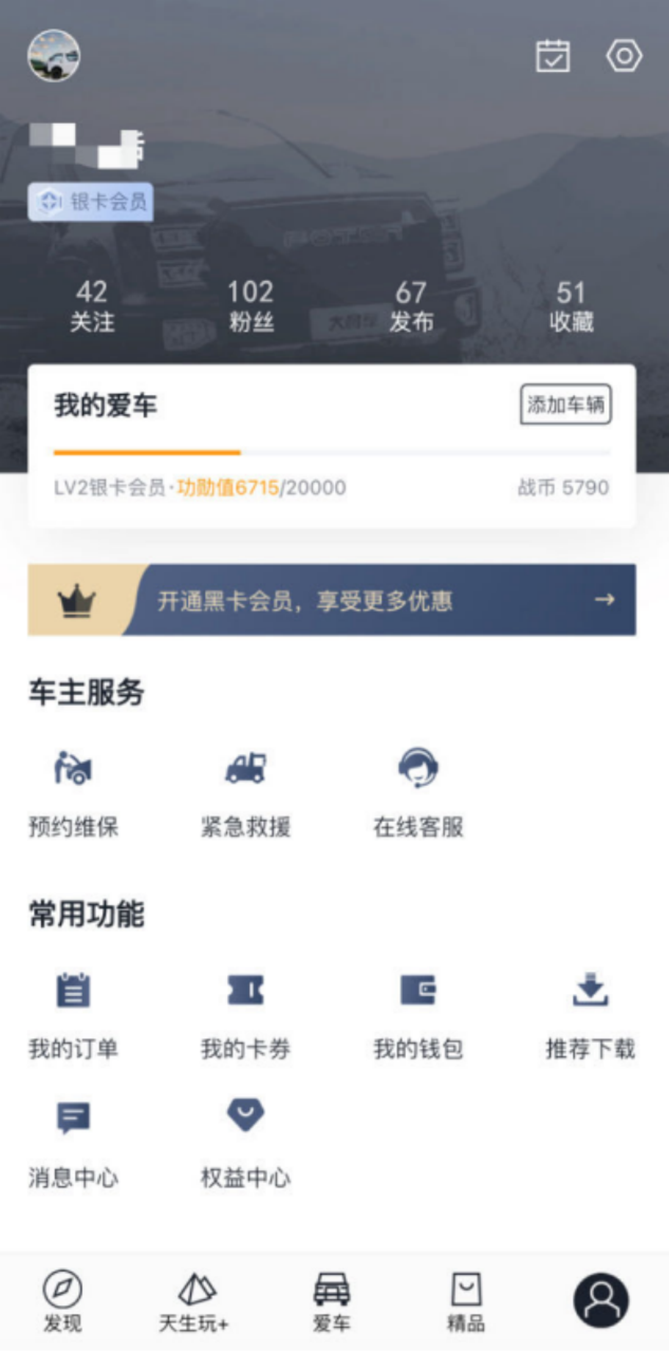The image size is (669, 1352).
Task: Switch to the 精品 tab
Action: point(466,1301)
